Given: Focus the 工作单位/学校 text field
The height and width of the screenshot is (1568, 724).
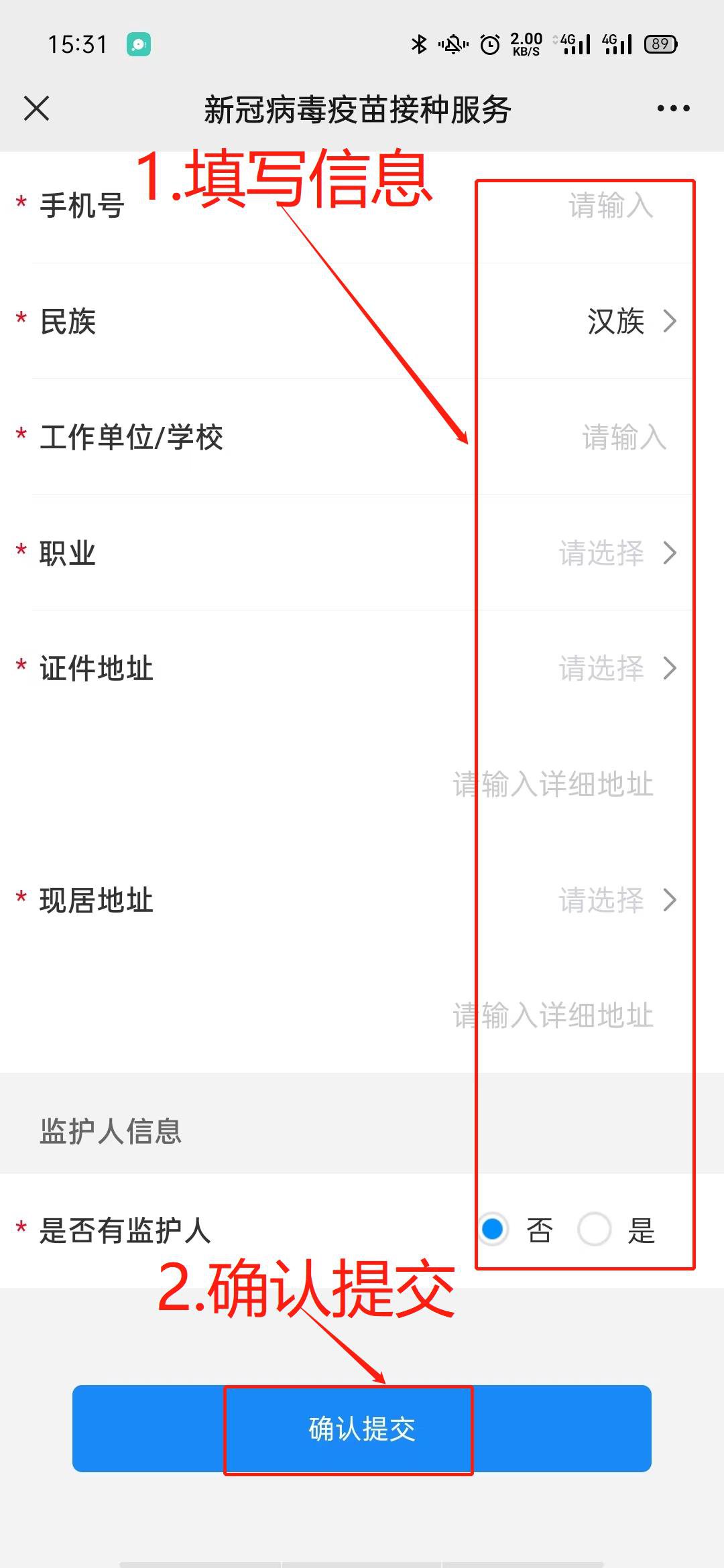Looking at the screenshot, I should [623, 438].
